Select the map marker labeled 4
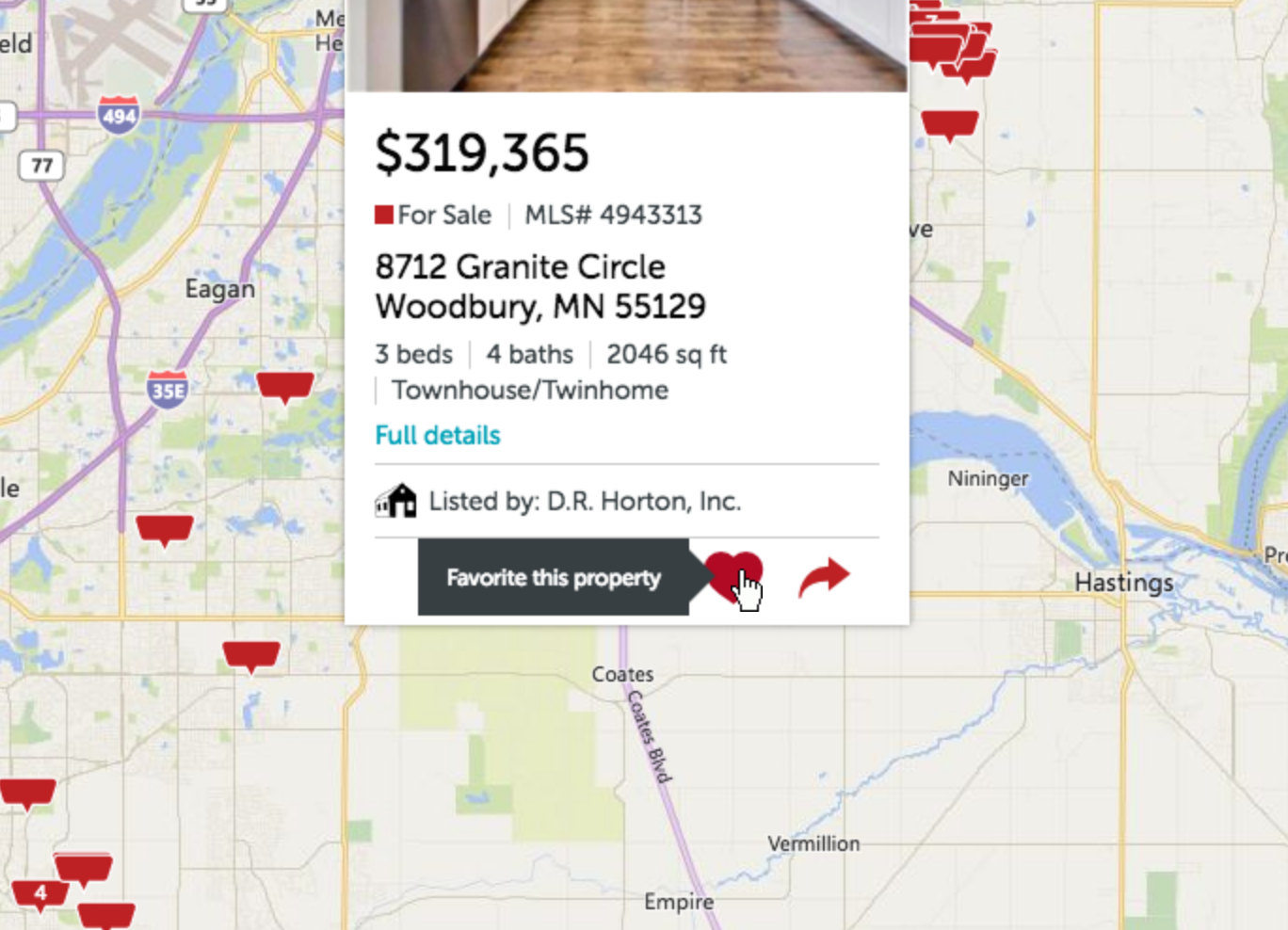The image size is (1288, 930). 40,891
